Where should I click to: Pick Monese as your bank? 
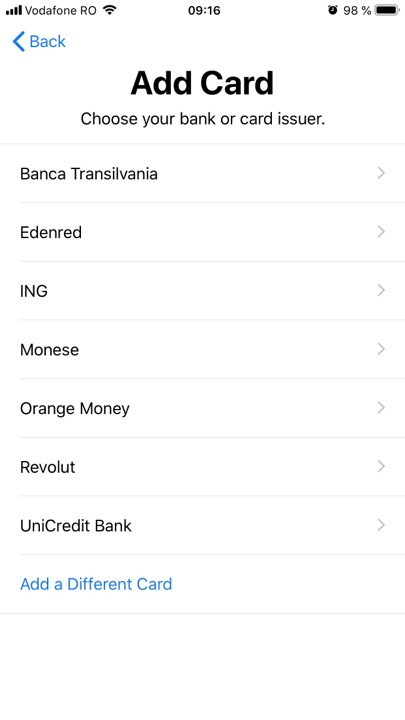point(202,350)
